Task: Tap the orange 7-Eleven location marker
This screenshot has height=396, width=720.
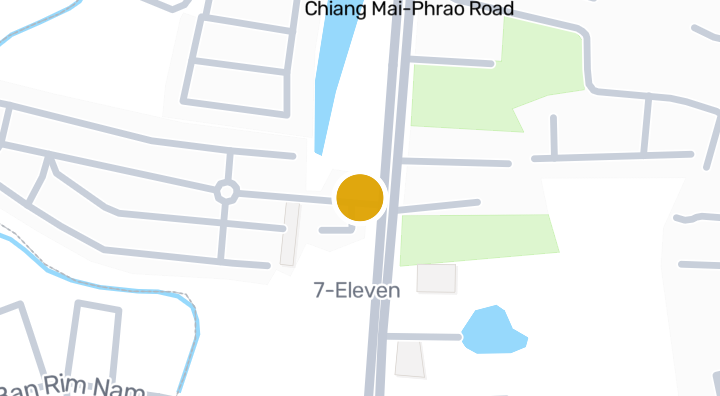Action: [360, 198]
